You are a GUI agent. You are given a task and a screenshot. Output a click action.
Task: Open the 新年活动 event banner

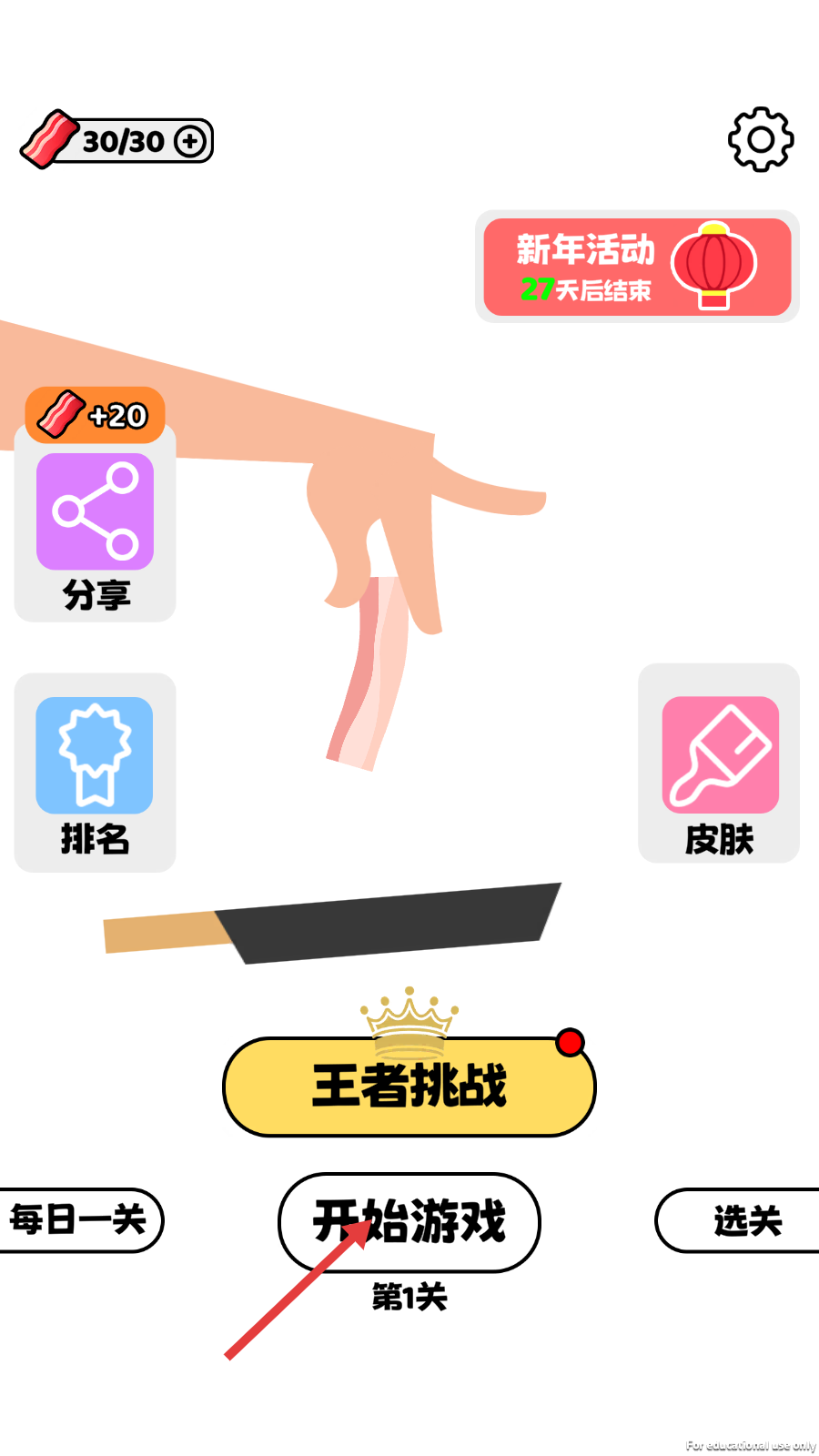click(637, 267)
